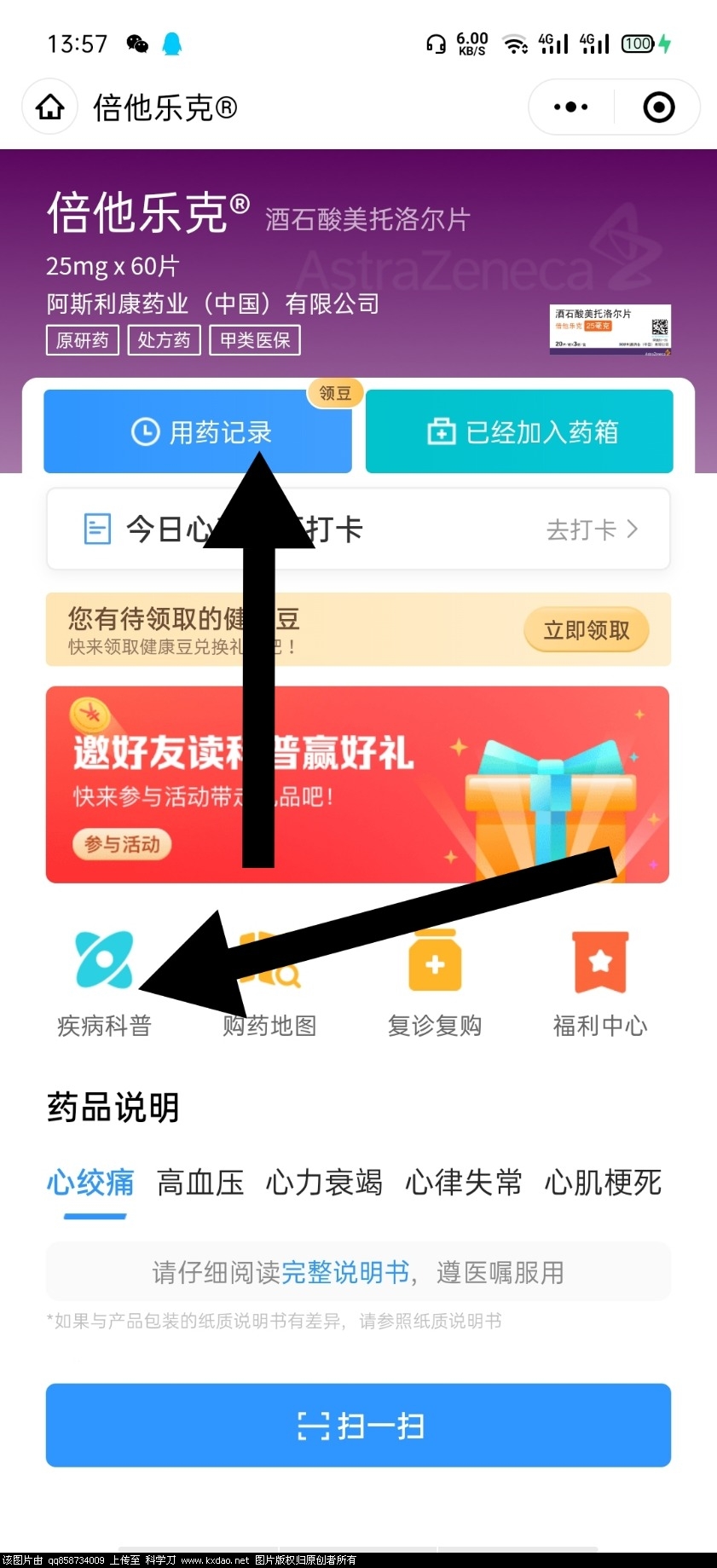Tap the 已经加入药箱 button
The image size is (717, 1568).
[519, 432]
